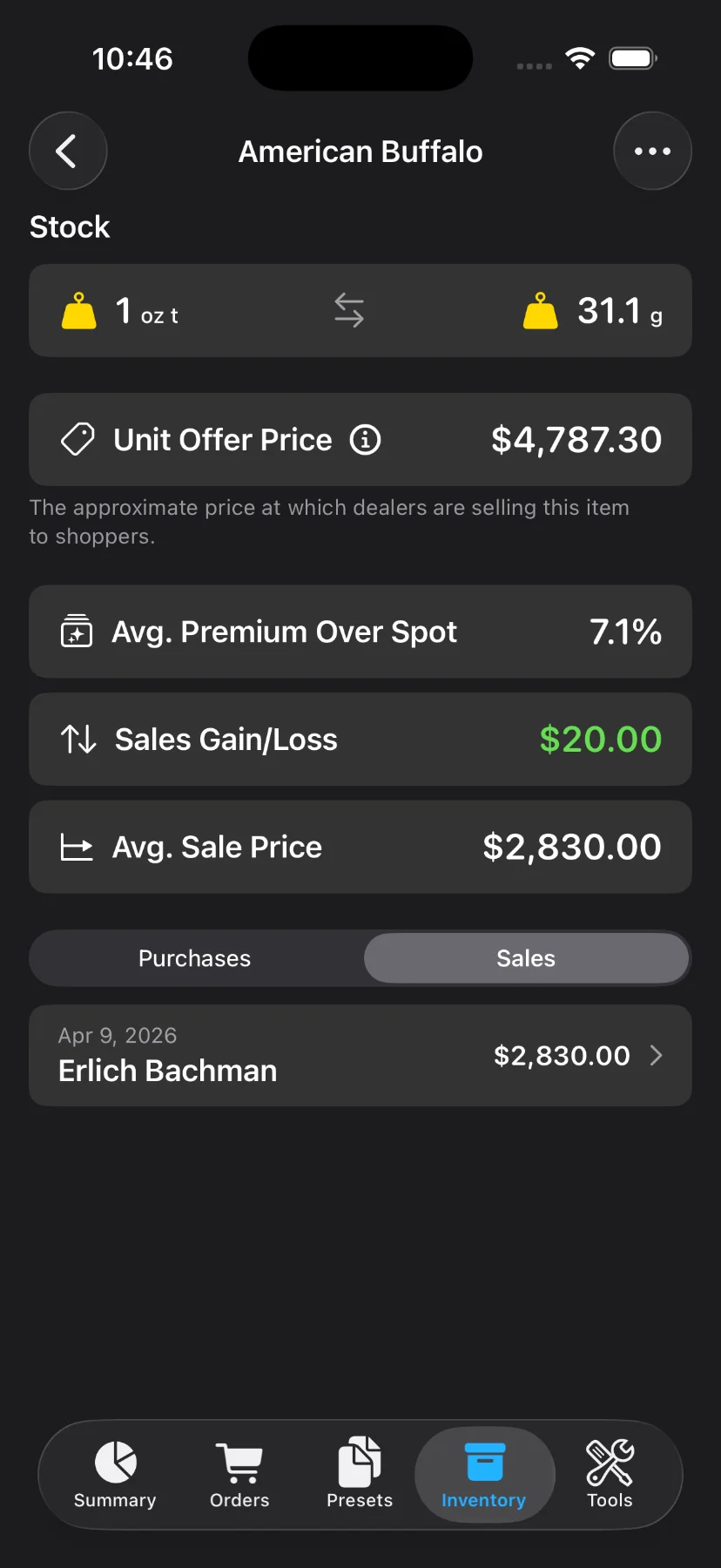Expand the Erlich Bachman sale details chevron

(x=657, y=1055)
